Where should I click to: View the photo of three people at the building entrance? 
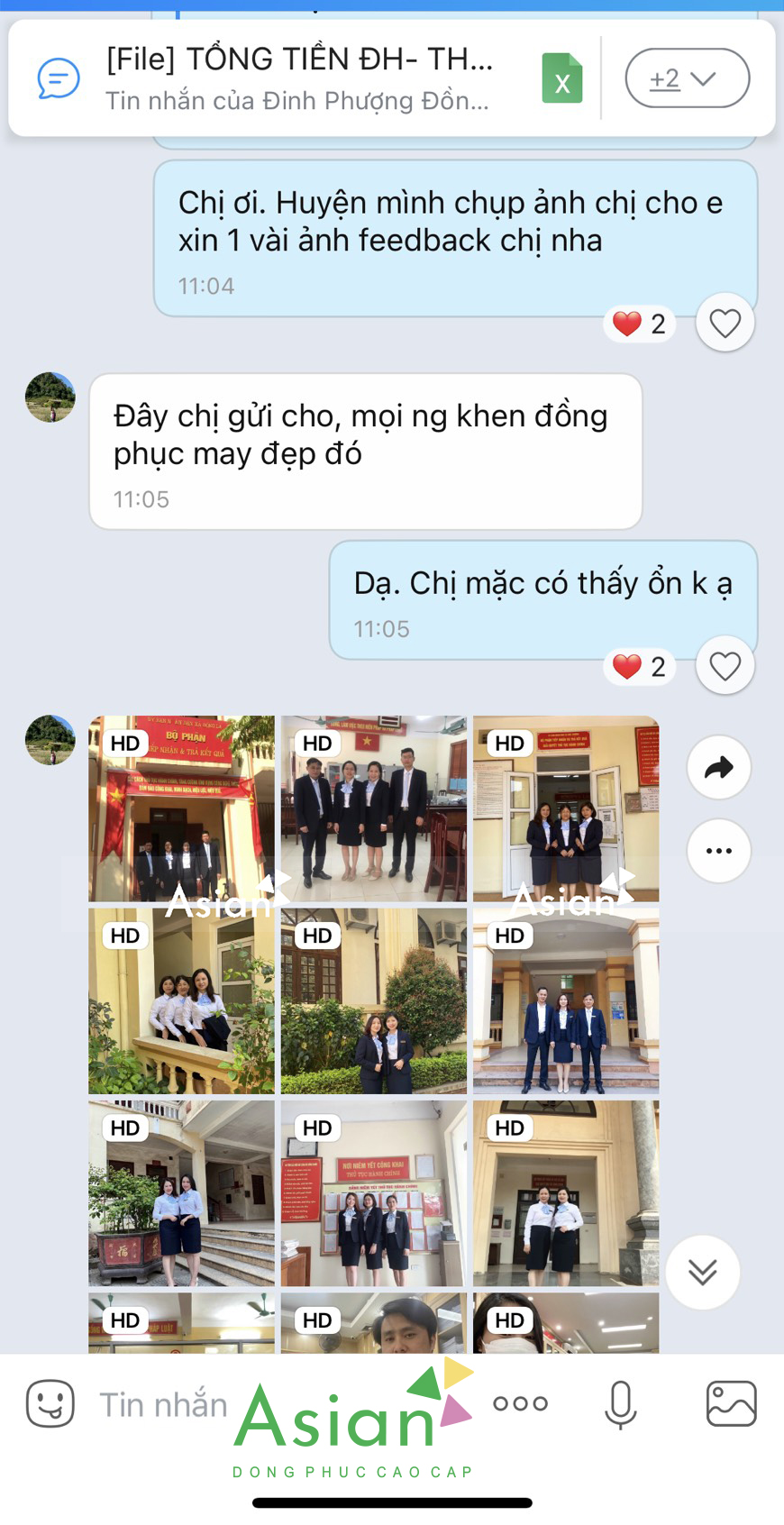[x=566, y=1000]
